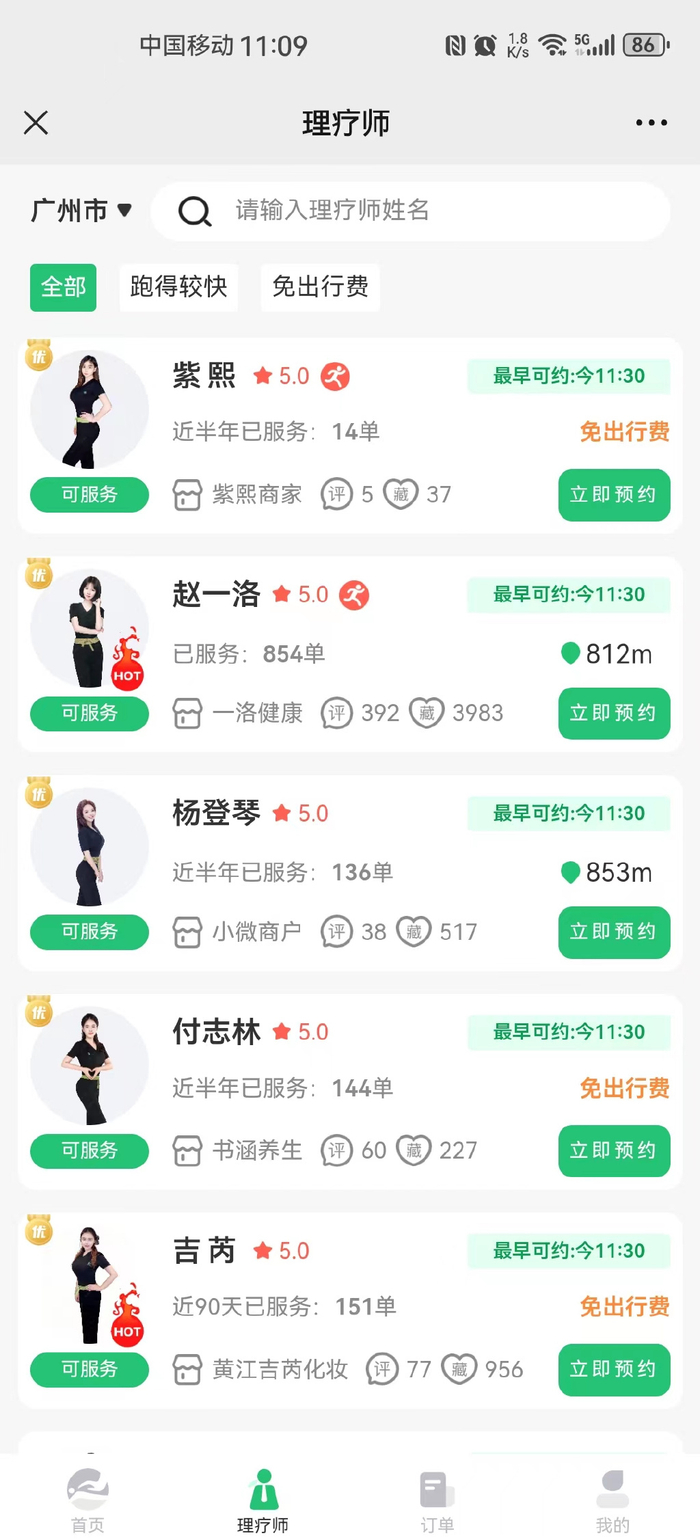Select the 理疗师 bottom tab

coord(262,1499)
